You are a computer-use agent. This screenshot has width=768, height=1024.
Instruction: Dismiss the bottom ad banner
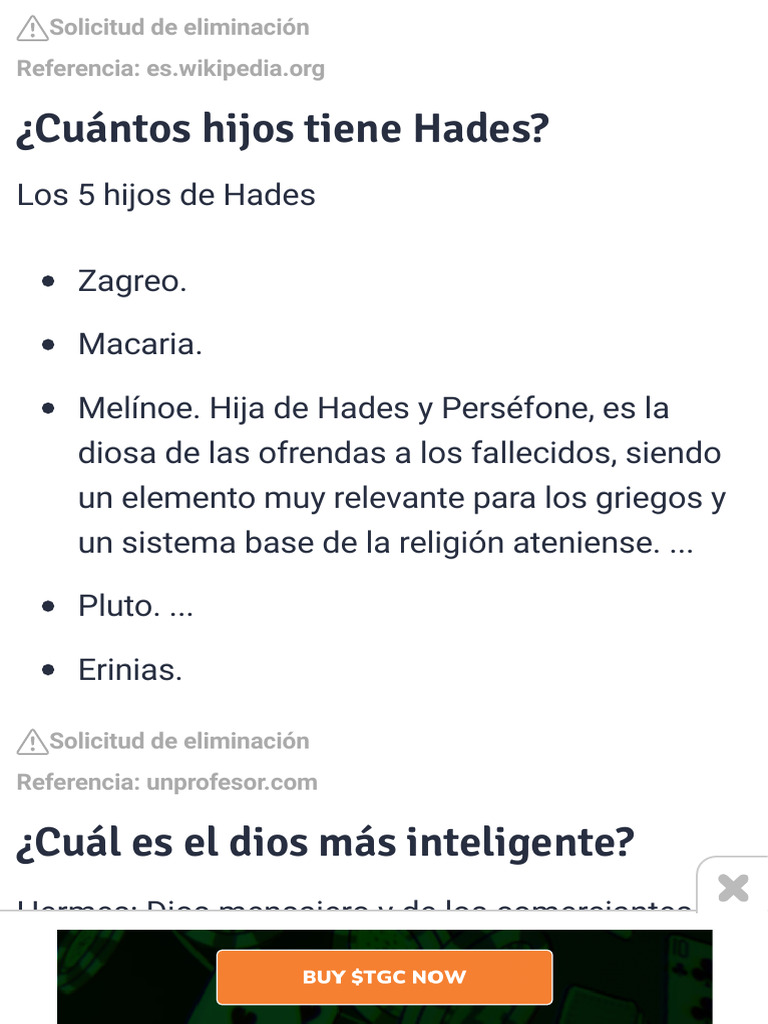pos(733,888)
